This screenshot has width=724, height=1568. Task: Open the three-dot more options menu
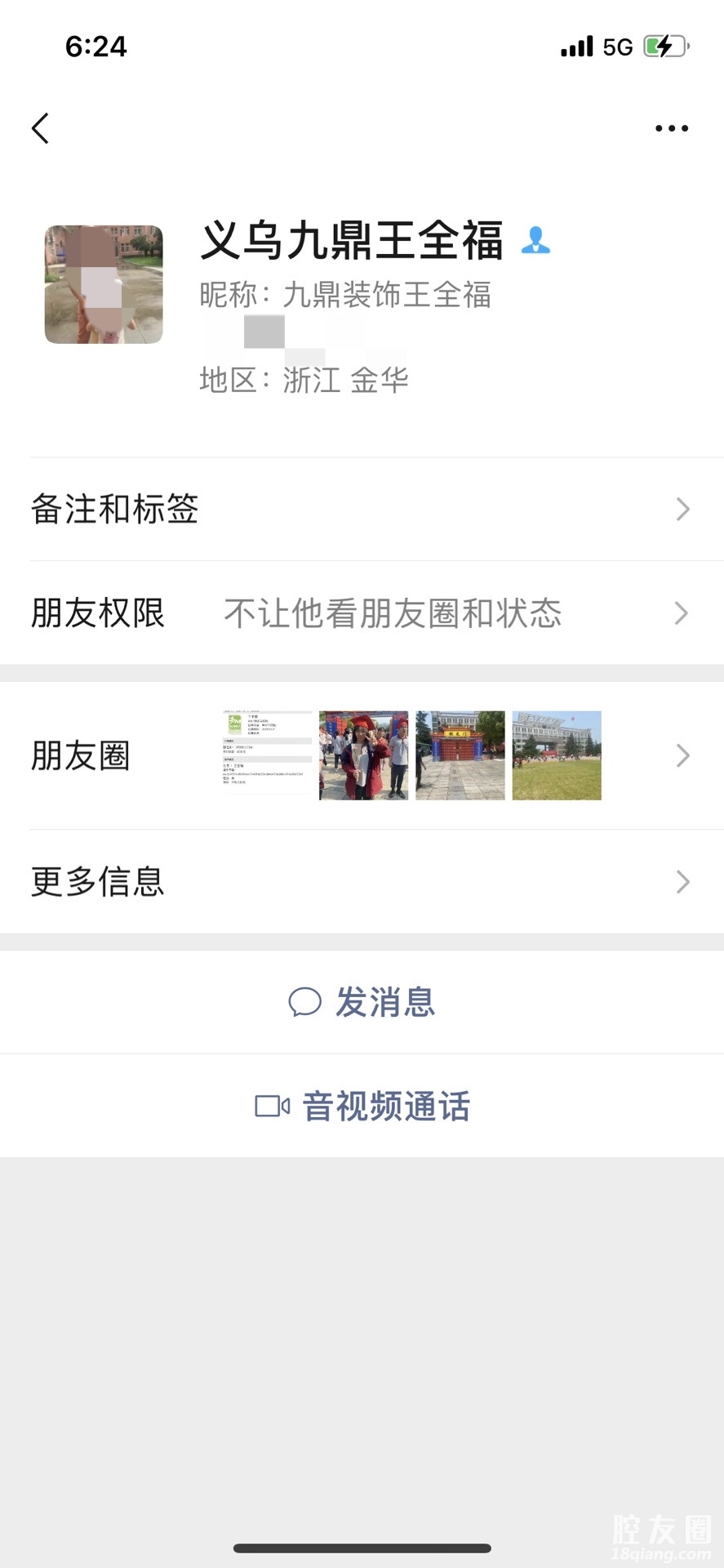[x=671, y=128]
